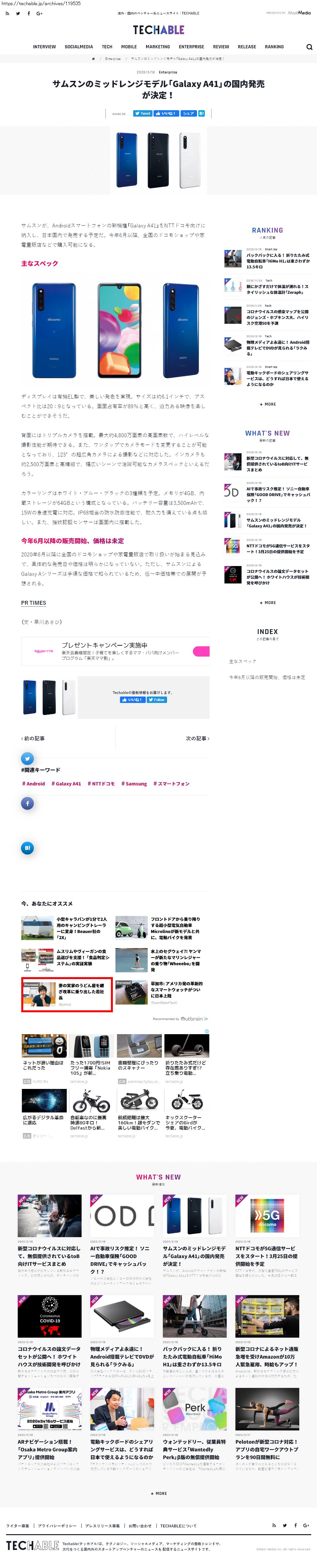Share the article with the Tweet button
This screenshot has width=317, height=1568.
[143, 113]
